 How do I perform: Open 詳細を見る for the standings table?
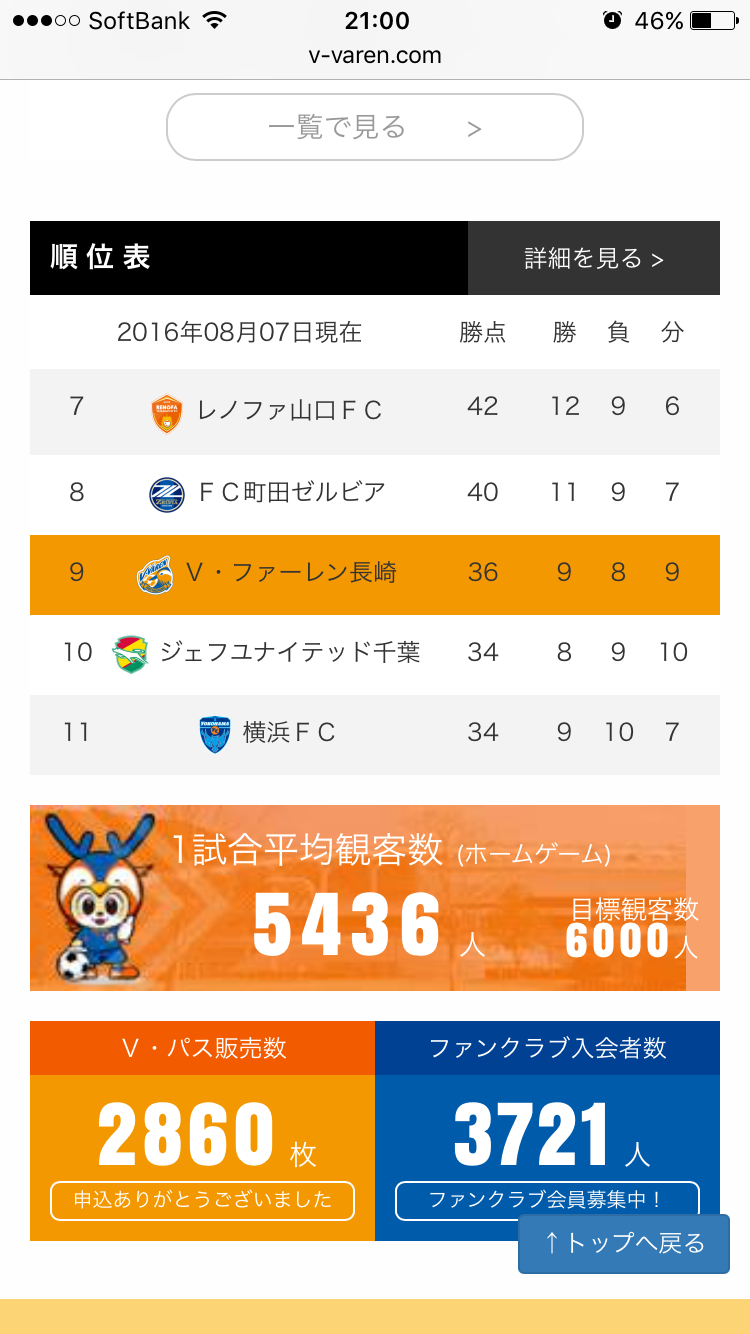(594, 258)
